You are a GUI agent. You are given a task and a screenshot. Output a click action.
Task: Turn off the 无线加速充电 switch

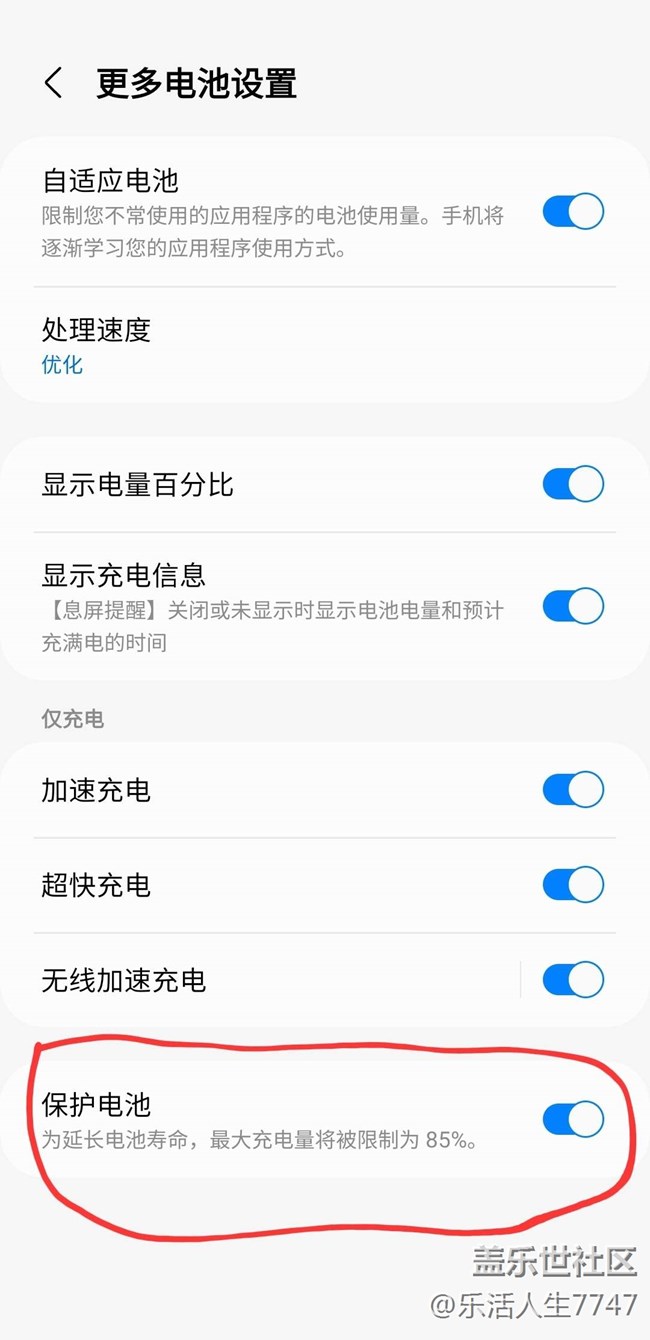tap(573, 980)
